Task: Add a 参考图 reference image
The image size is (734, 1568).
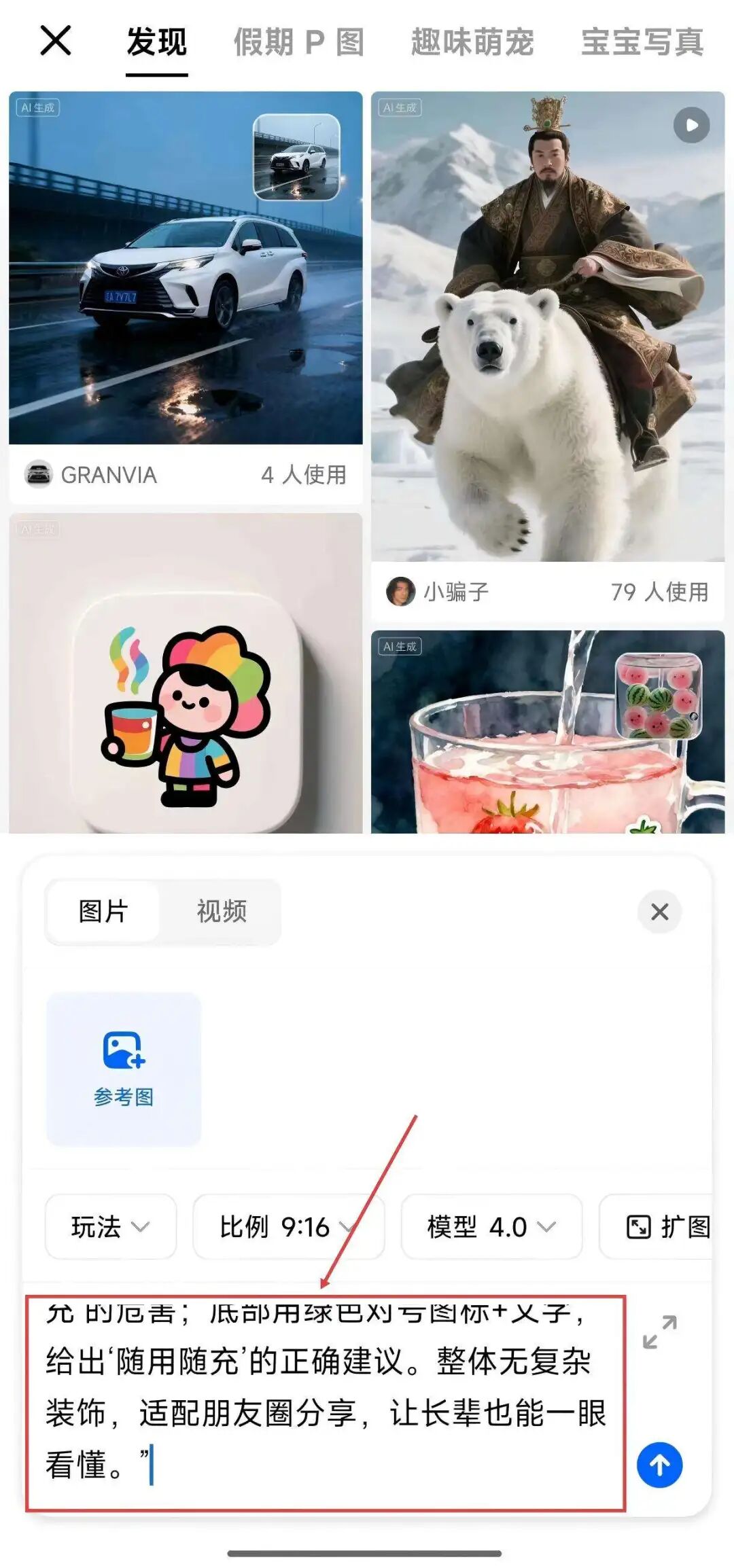Action: click(124, 1069)
